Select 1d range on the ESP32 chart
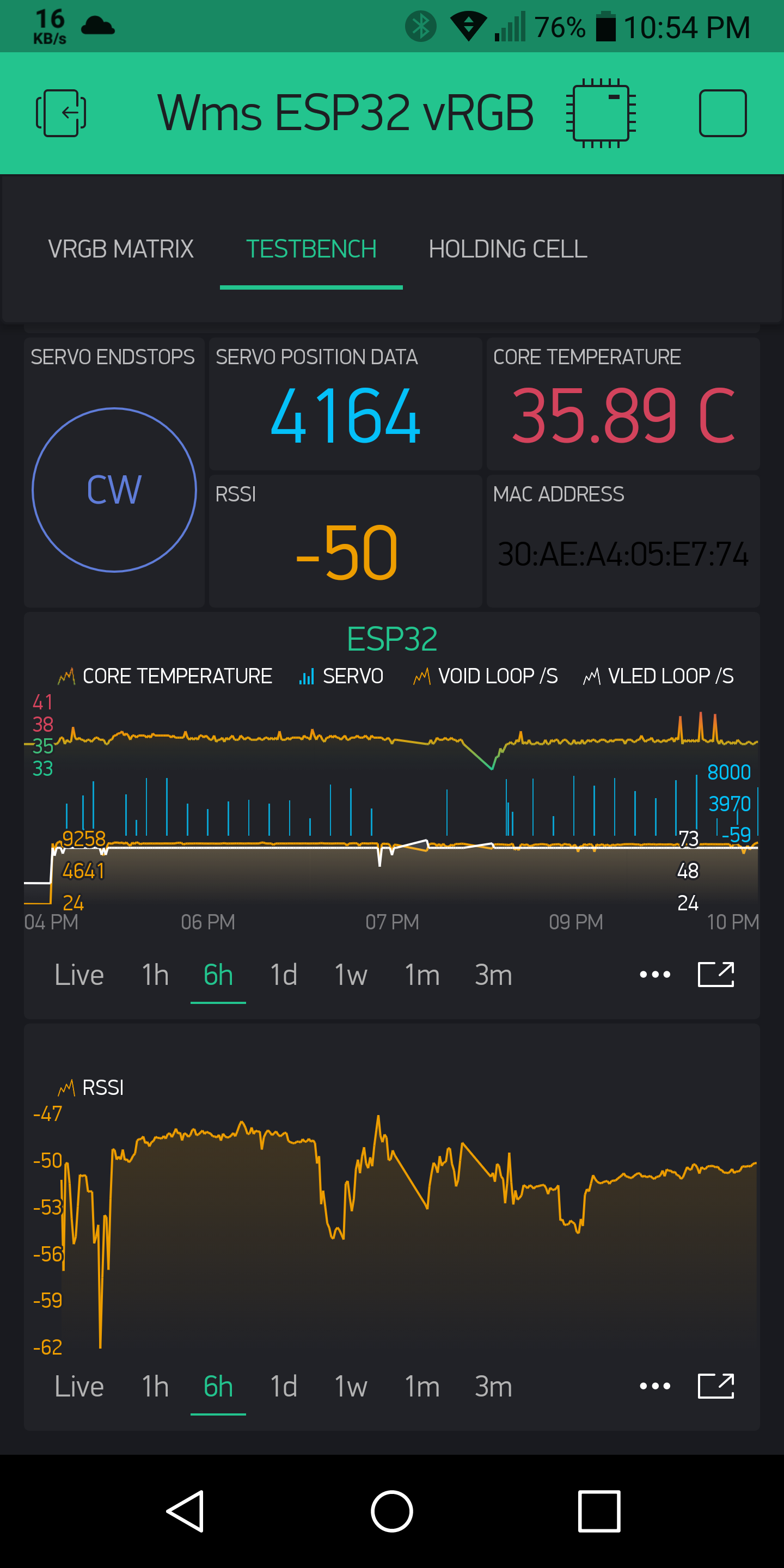 pyautogui.click(x=284, y=975)
